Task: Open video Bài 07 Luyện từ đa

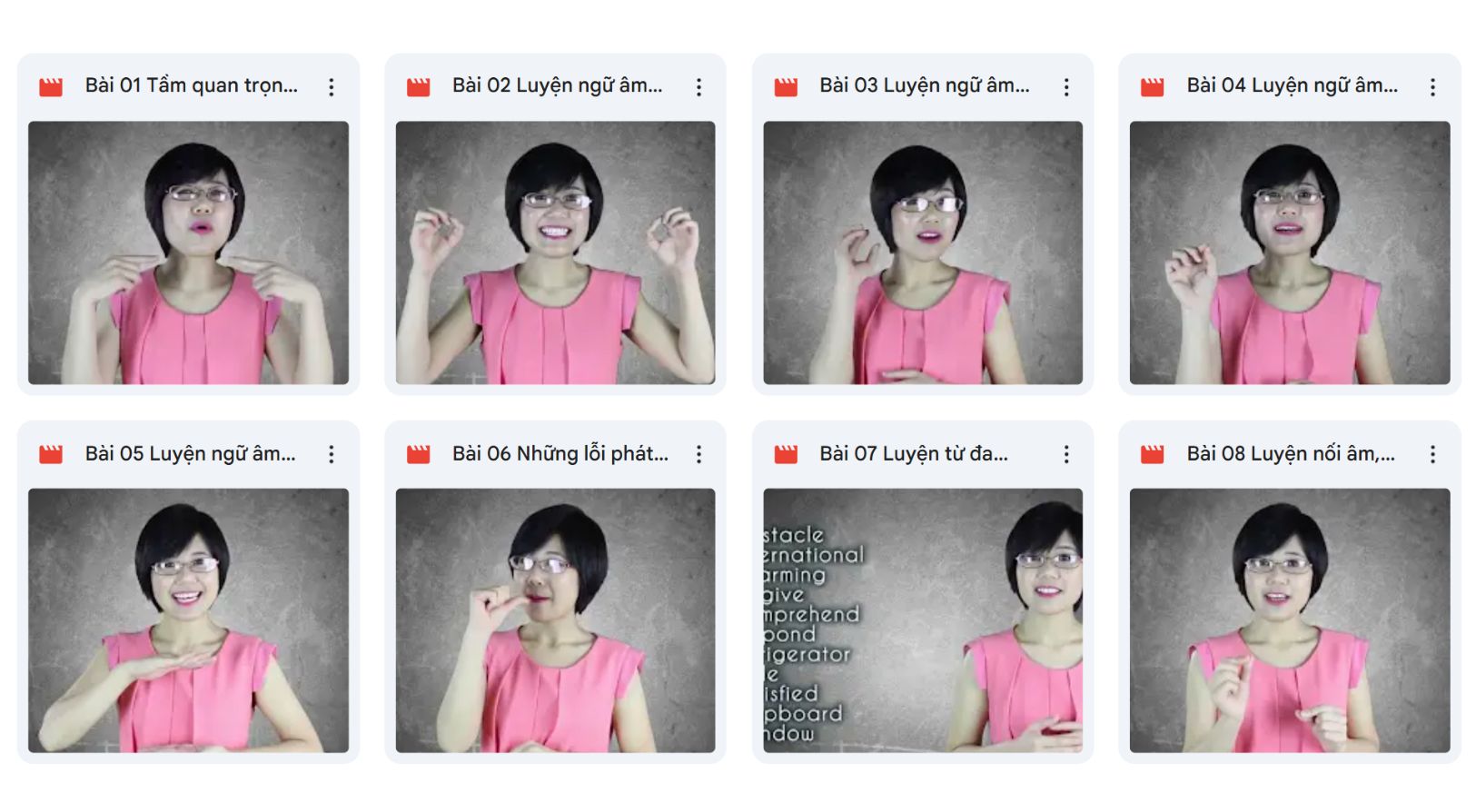Action: click(x=922, y=619)
